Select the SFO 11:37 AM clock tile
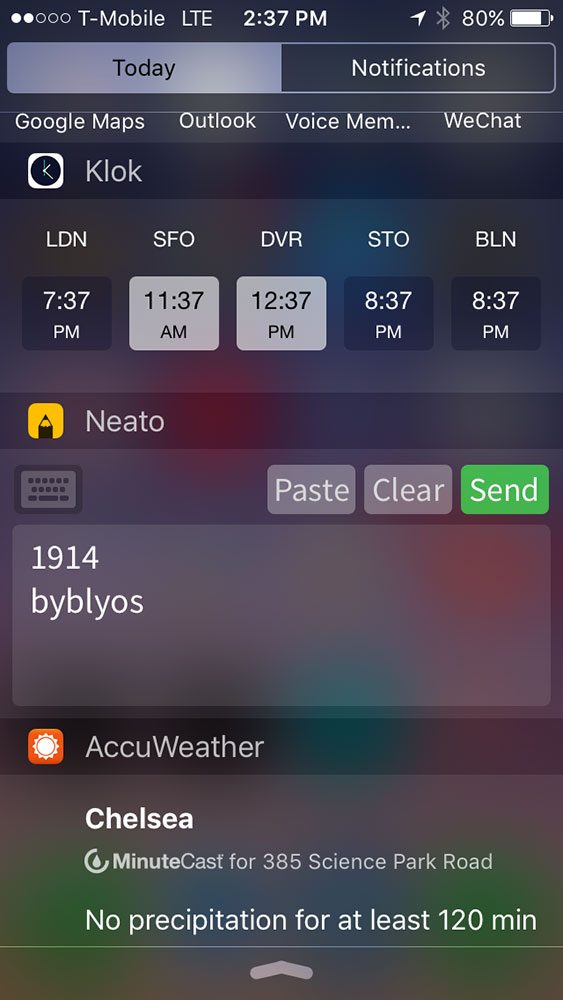The width and height of the screenshot is (563, 1000). tap(174, 313)
